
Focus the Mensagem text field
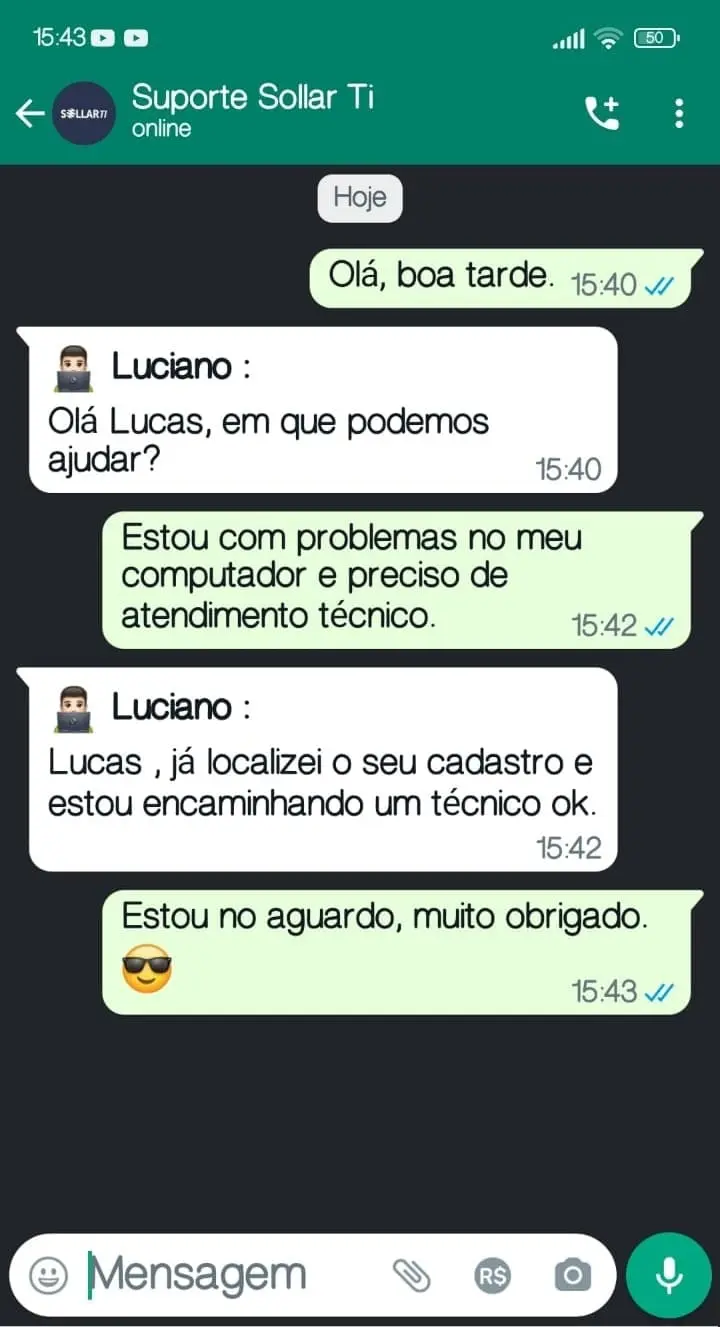click(220, 1274)
